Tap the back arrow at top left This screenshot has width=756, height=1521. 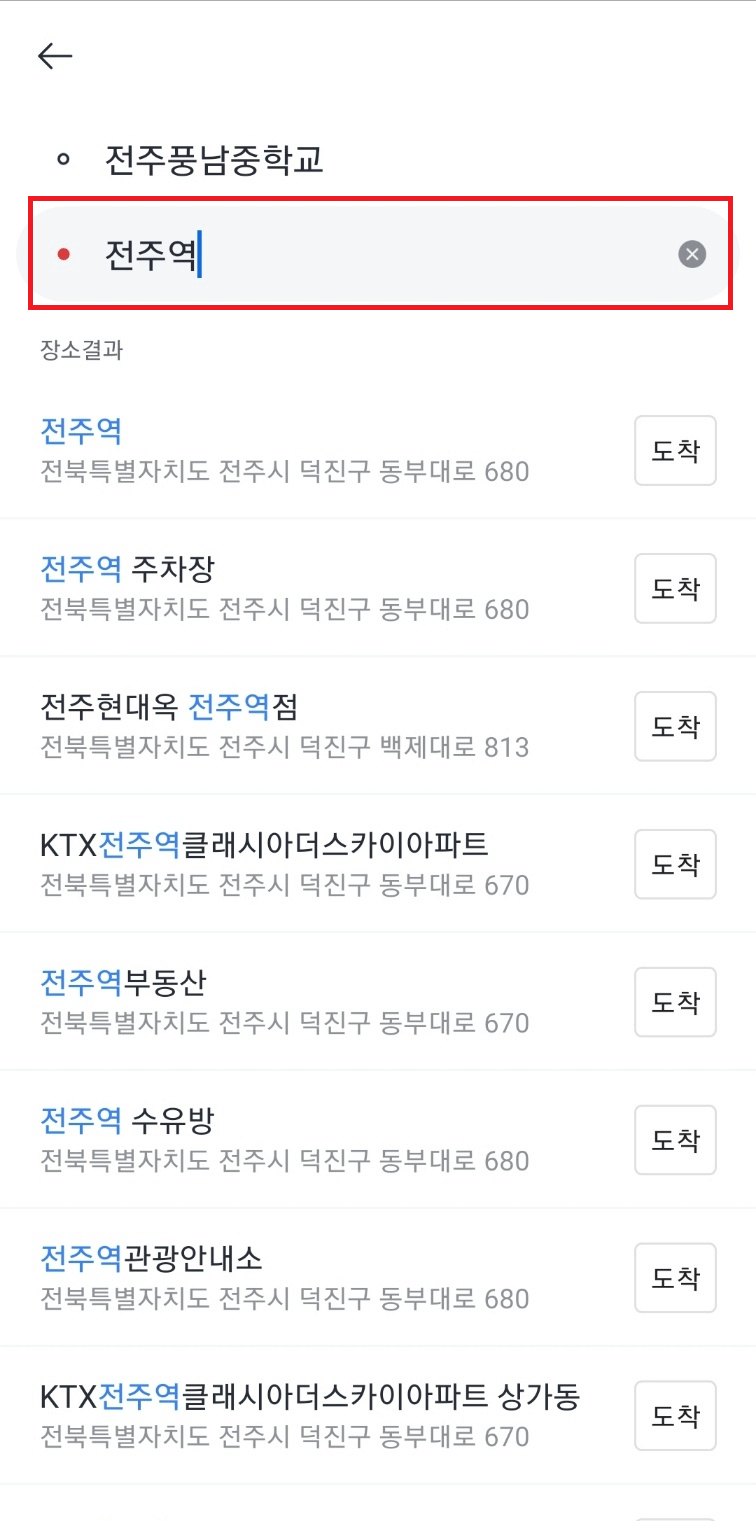[x=55, y=56]
